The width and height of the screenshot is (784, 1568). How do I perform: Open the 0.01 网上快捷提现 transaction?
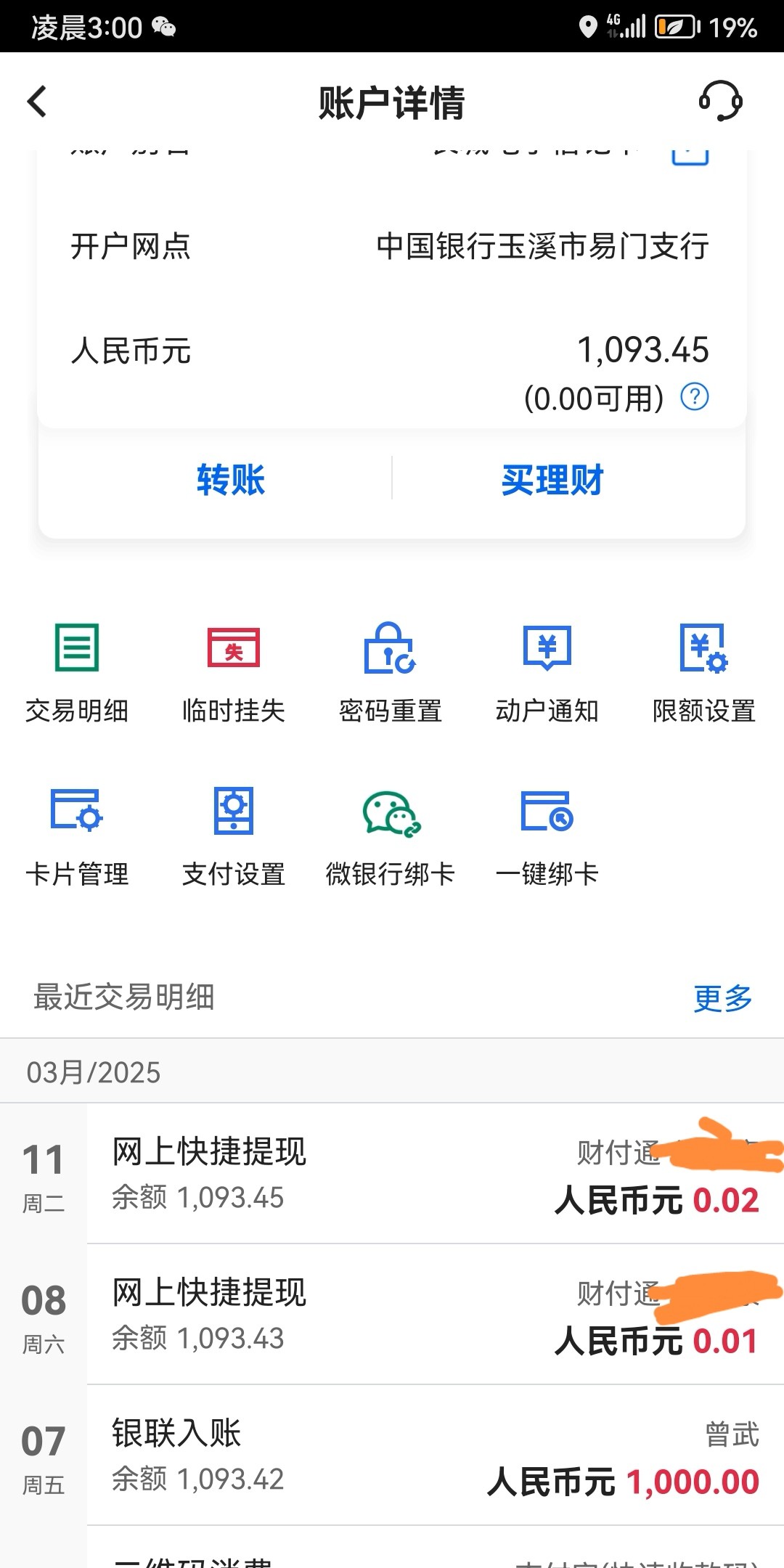tap(434, 1315)
